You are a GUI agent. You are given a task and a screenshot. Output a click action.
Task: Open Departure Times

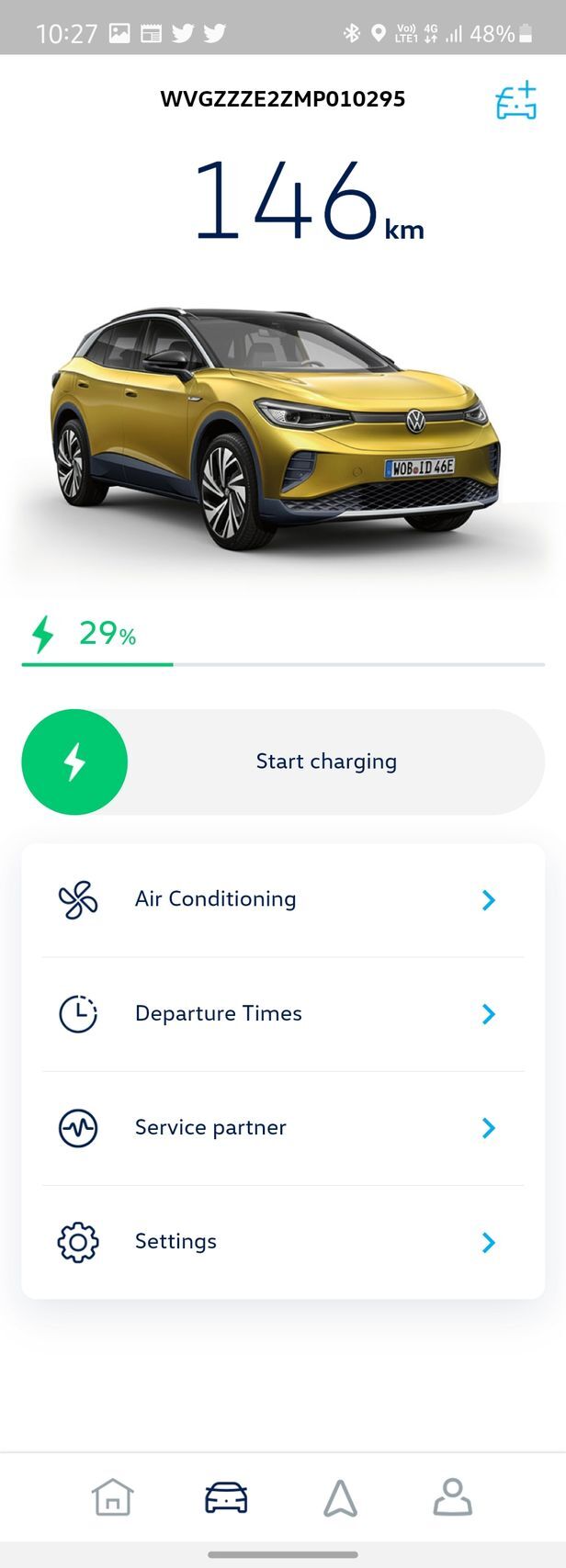pyautogui.click(x=282, y=1013)
